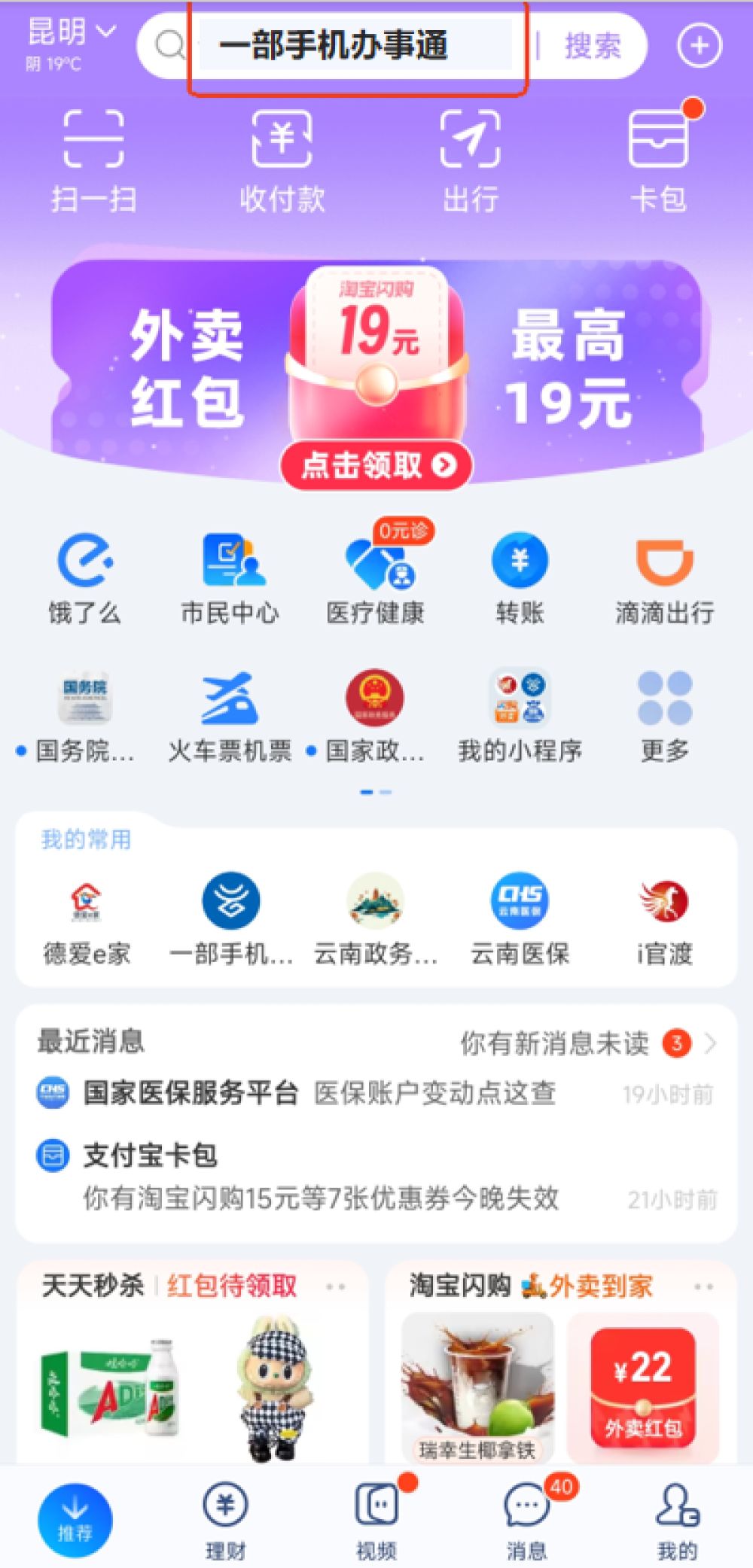This screenshot has width=753, height=1568.
Task: Open the 卡包 card wallet
Action: pos(658,160)
